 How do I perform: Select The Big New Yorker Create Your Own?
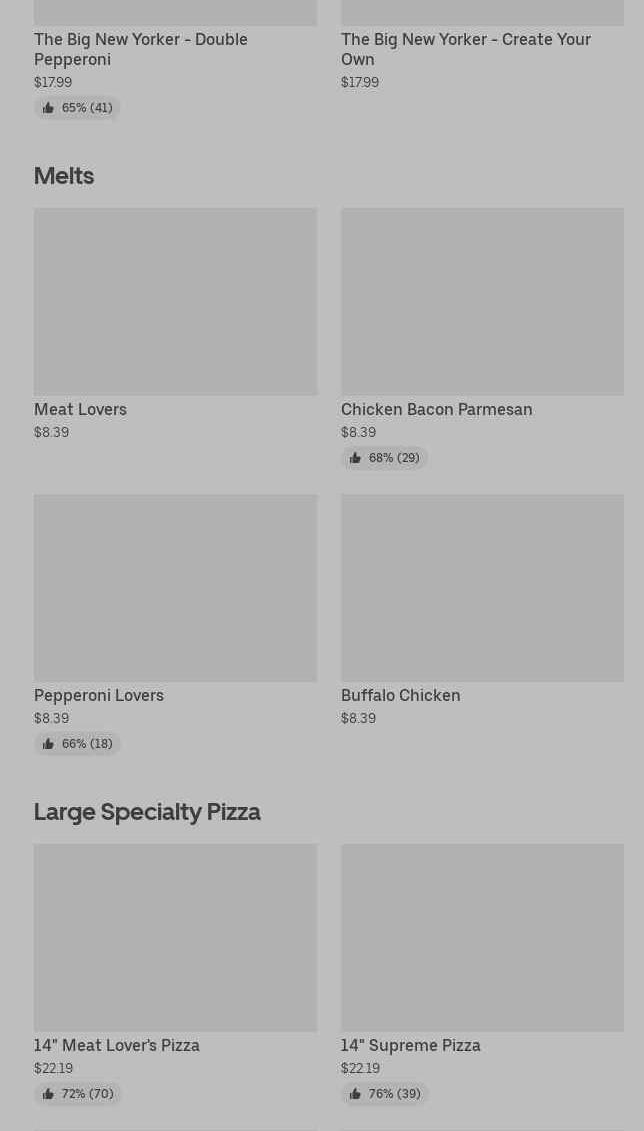tap(466, 49)
